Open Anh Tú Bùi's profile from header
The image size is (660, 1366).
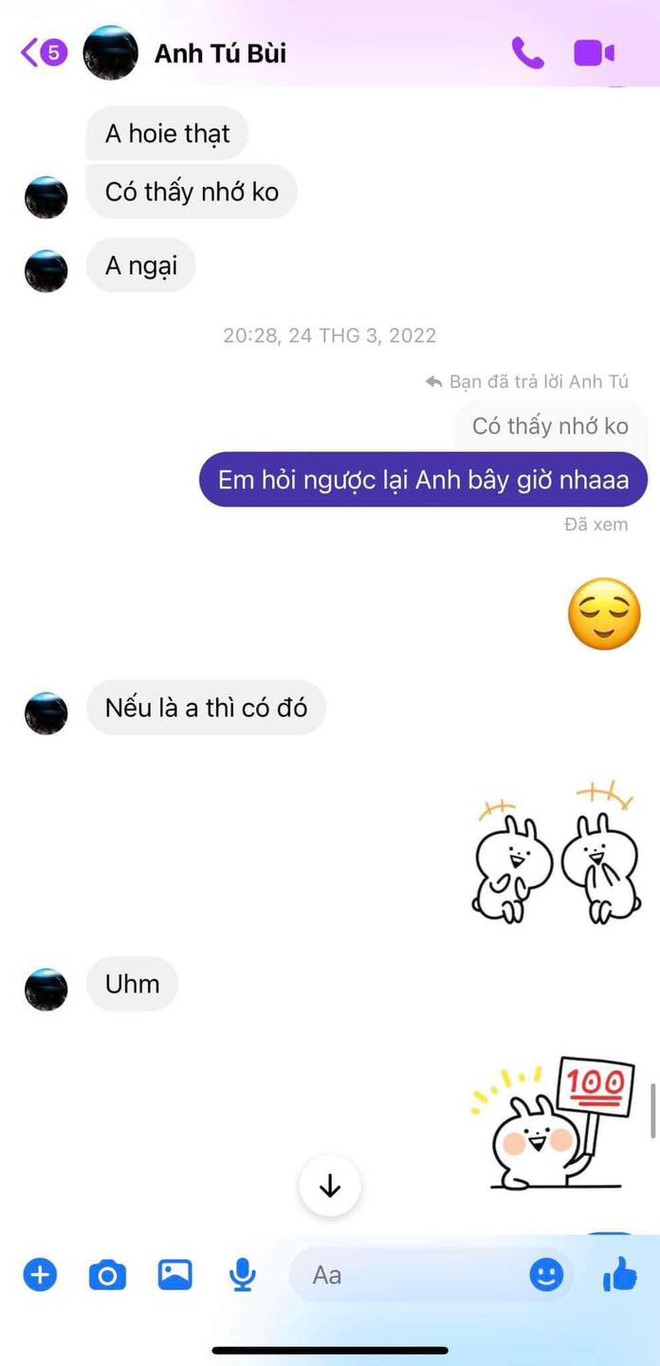[x=220, y=53]
